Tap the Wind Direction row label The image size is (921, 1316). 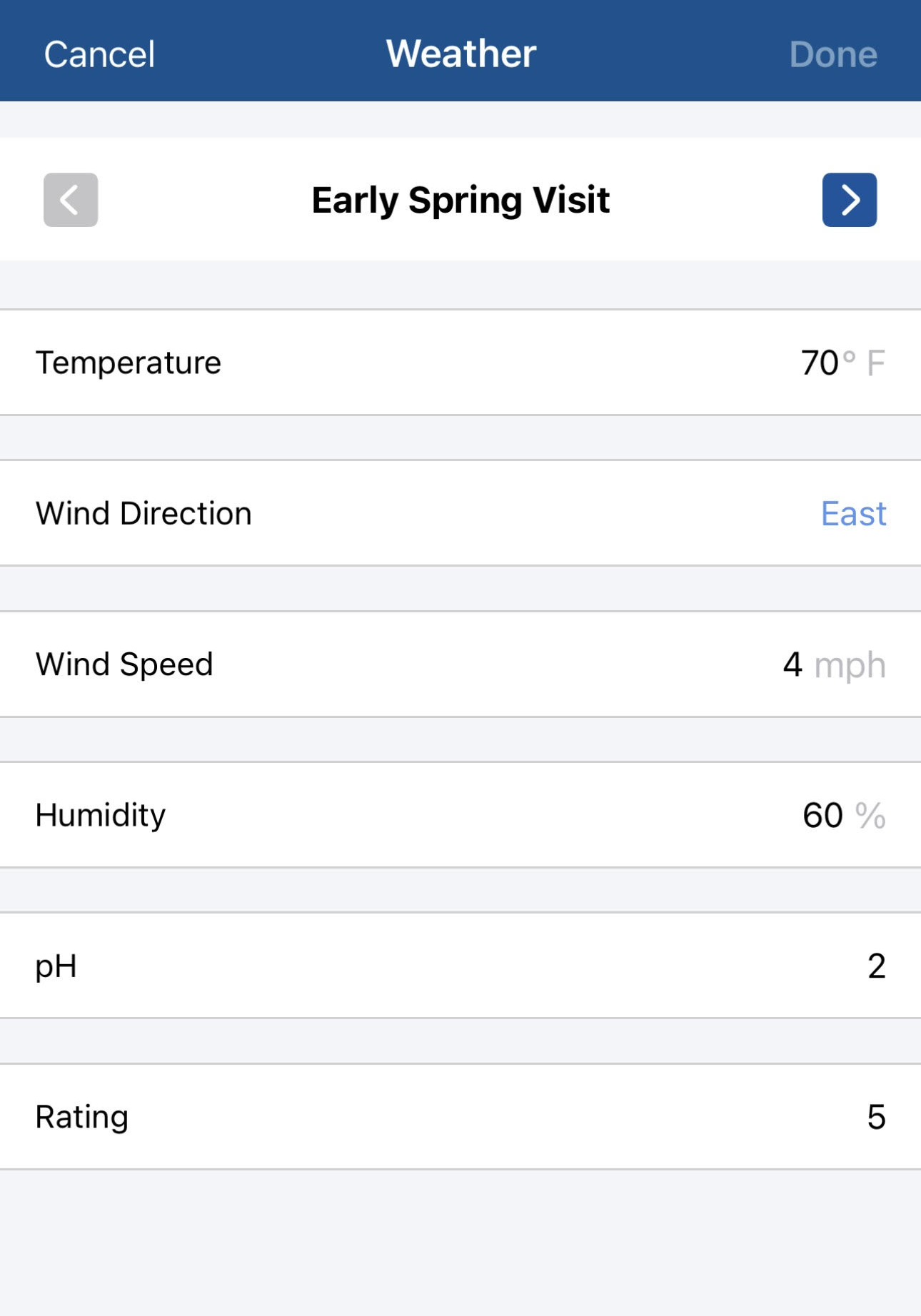pyautogui.click(x=144, y=513)
